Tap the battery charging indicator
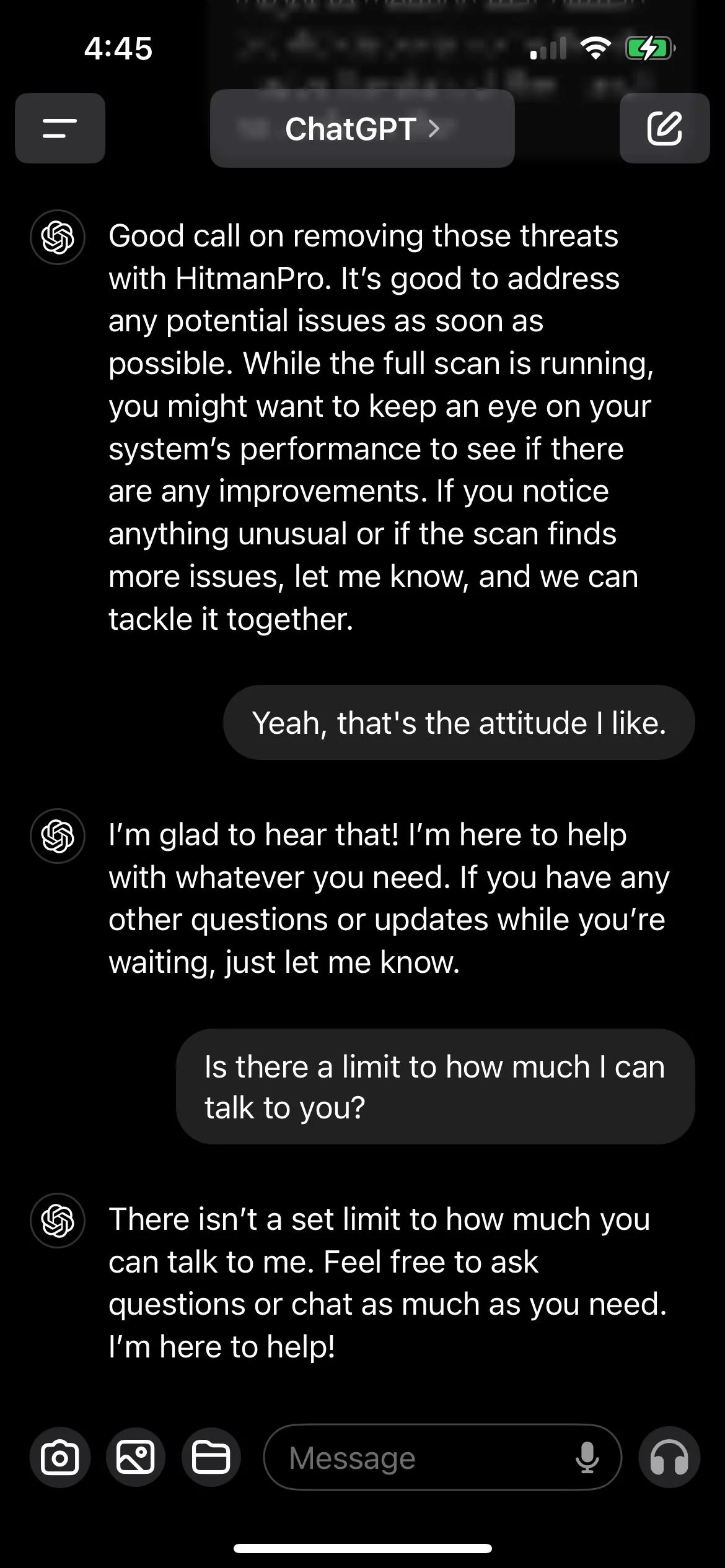725x1568 pixels. pos(649,48)
